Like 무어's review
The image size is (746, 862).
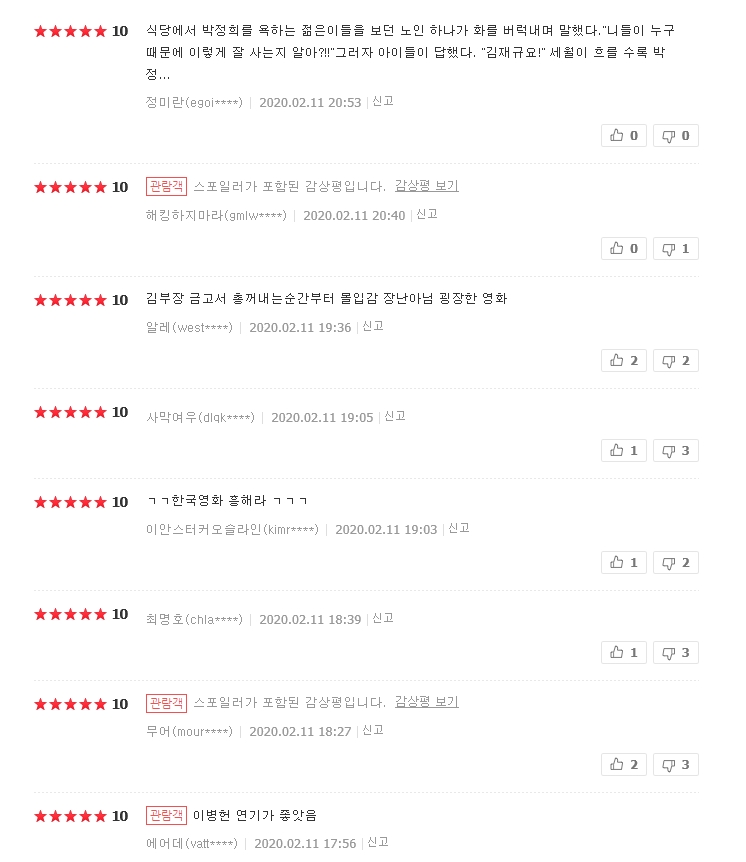point(623,764)
